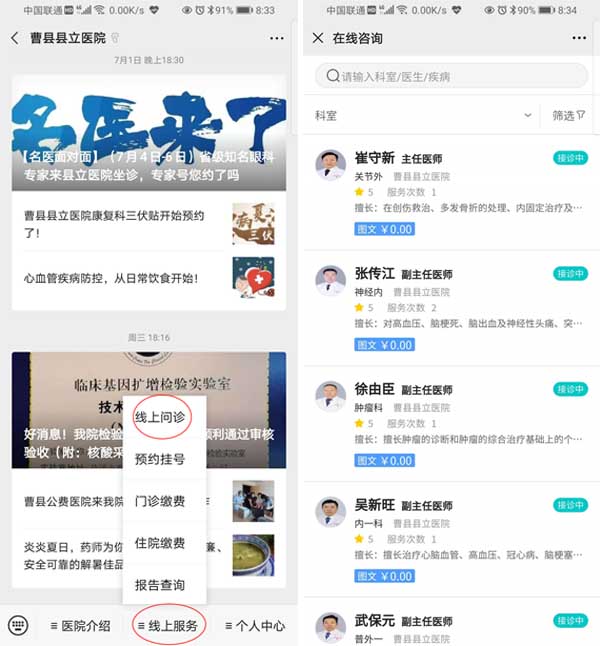This screenshot has width=600, height=646.
Task: Close the 在线咨询 page
Action: [318, 38]
